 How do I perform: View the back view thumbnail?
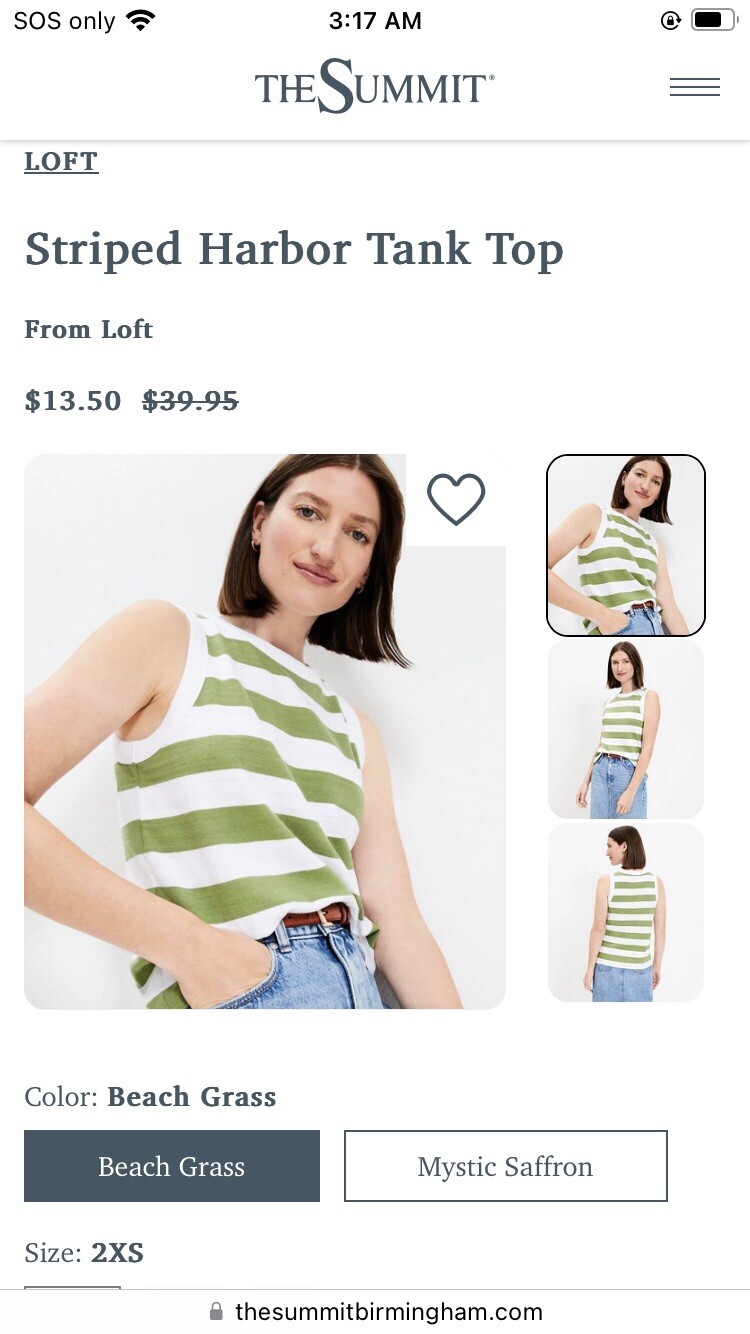click(626, 912)
